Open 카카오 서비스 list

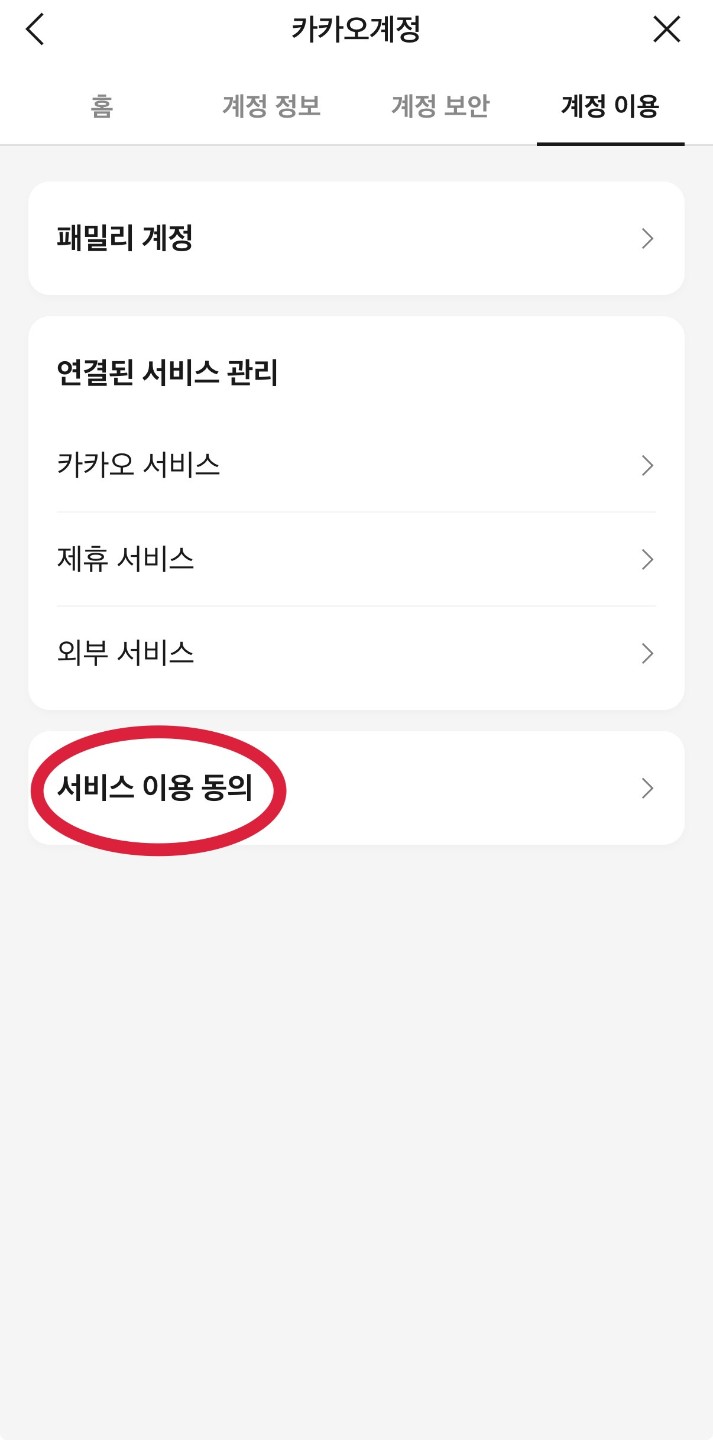pyautogui.click(x=356, y=465)
